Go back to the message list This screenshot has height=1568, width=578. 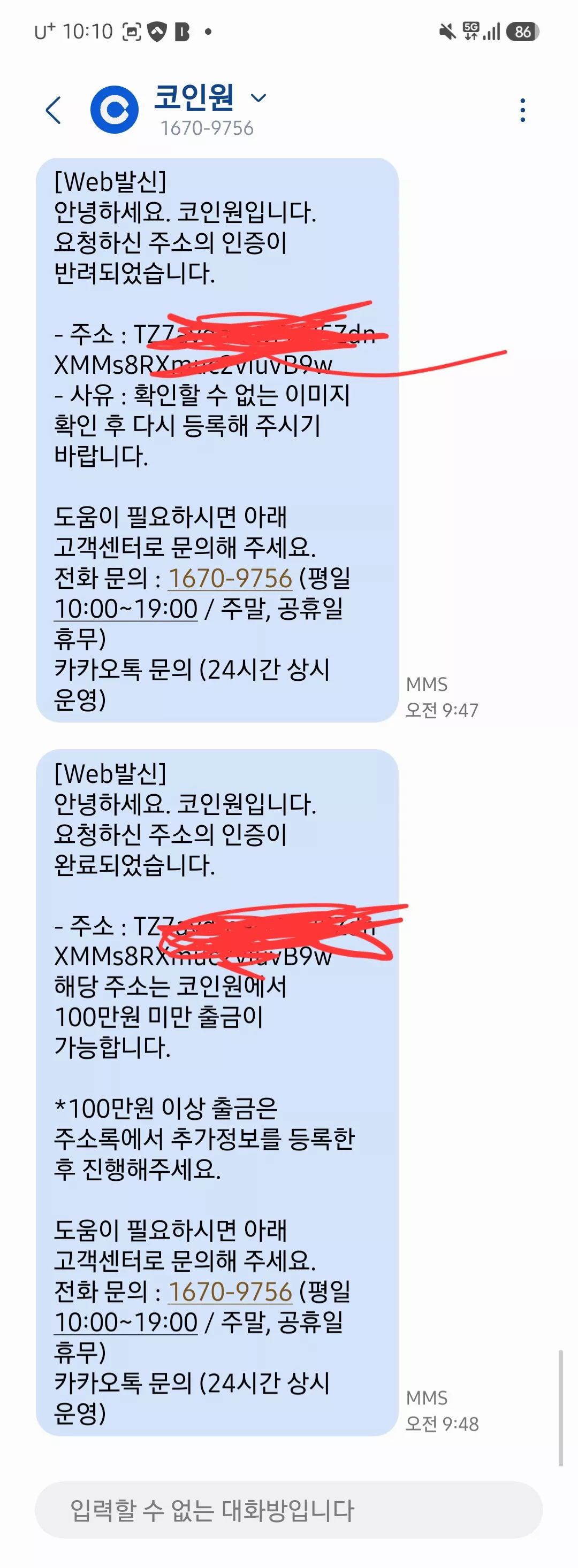pos(54,110)
